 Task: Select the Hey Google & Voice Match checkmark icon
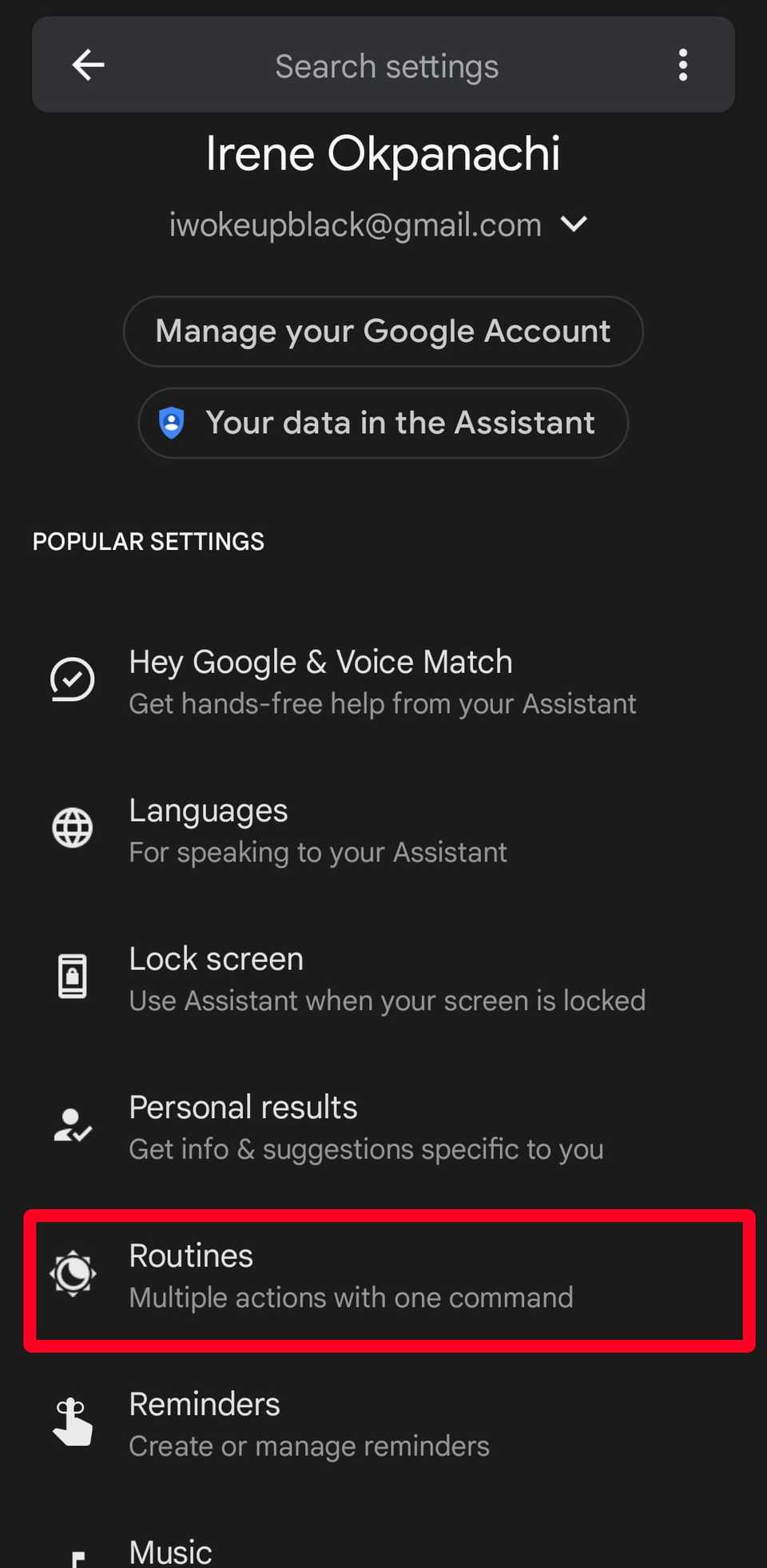point(72,680)
